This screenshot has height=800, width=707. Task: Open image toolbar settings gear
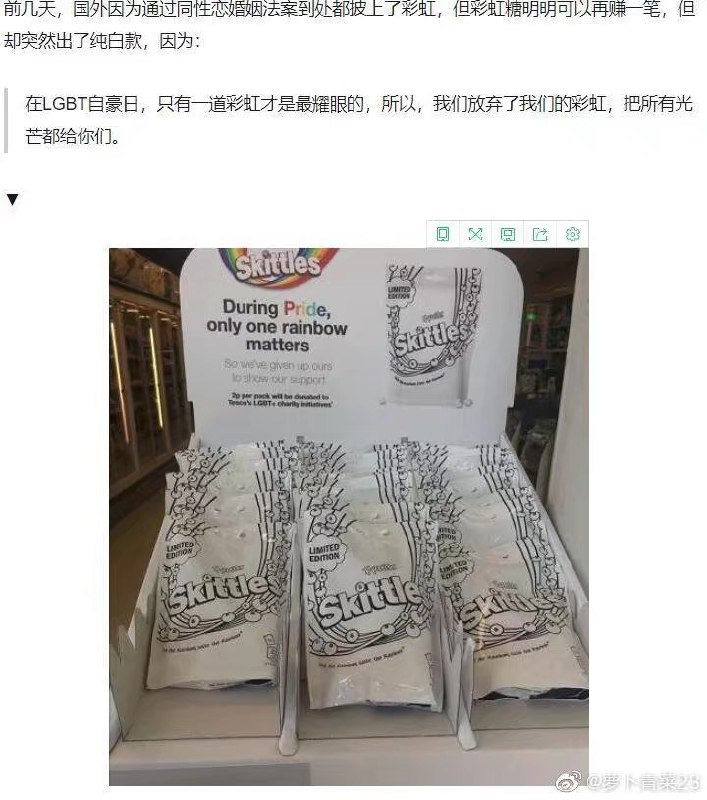573,234
